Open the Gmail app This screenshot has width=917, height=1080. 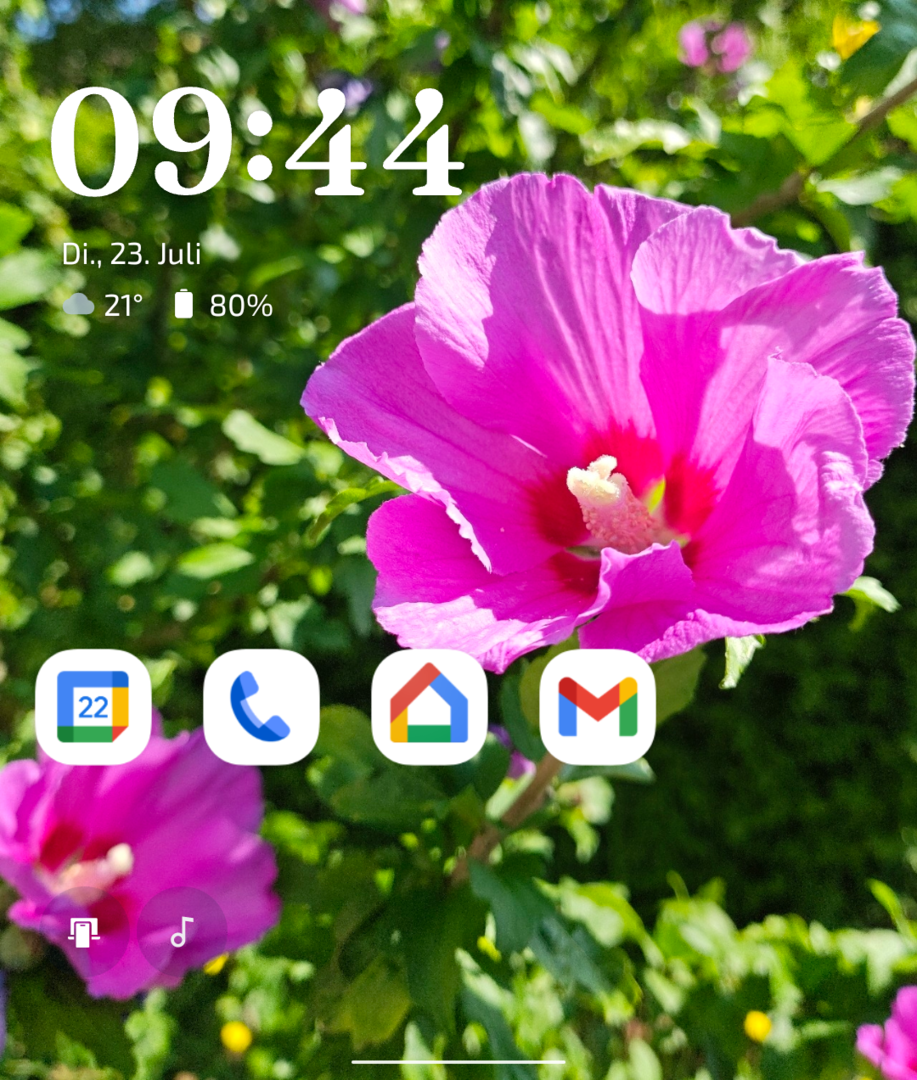point(597,707)
